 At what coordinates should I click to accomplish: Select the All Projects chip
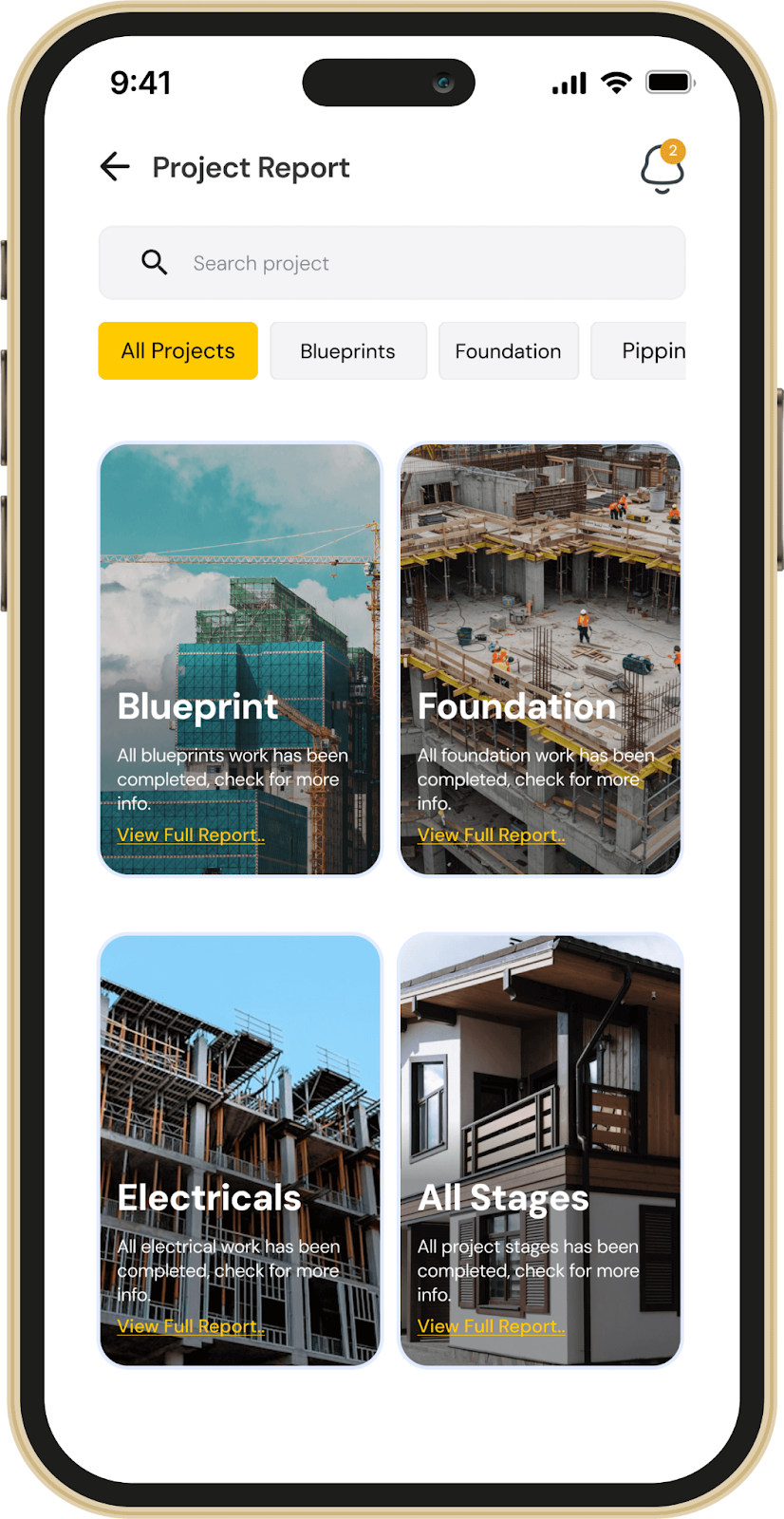coord(177,351)
